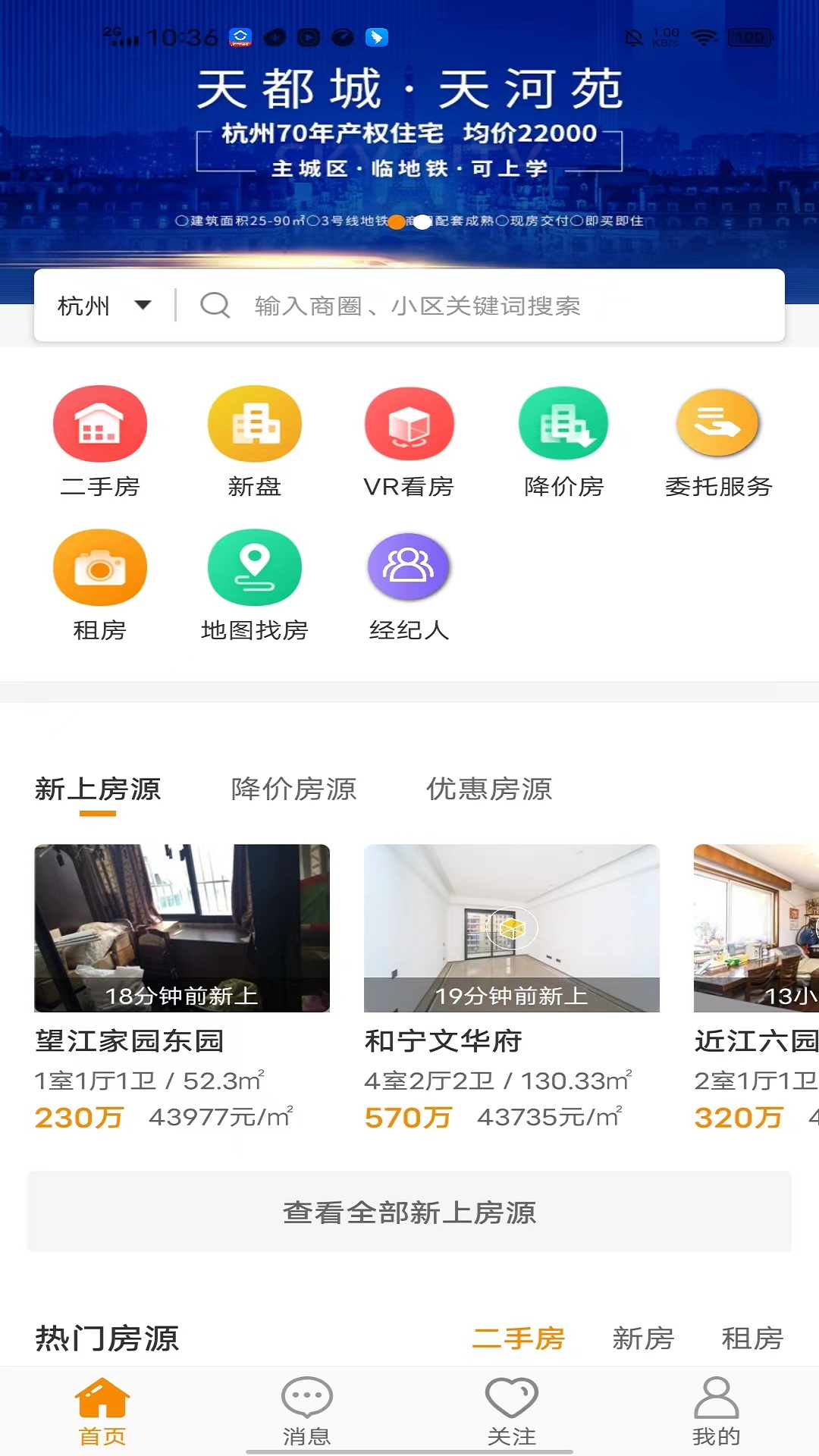Viewport: 819px width, 1456px height.
Task: Tap 查看全部新上房源 button
Action: 409,1212
